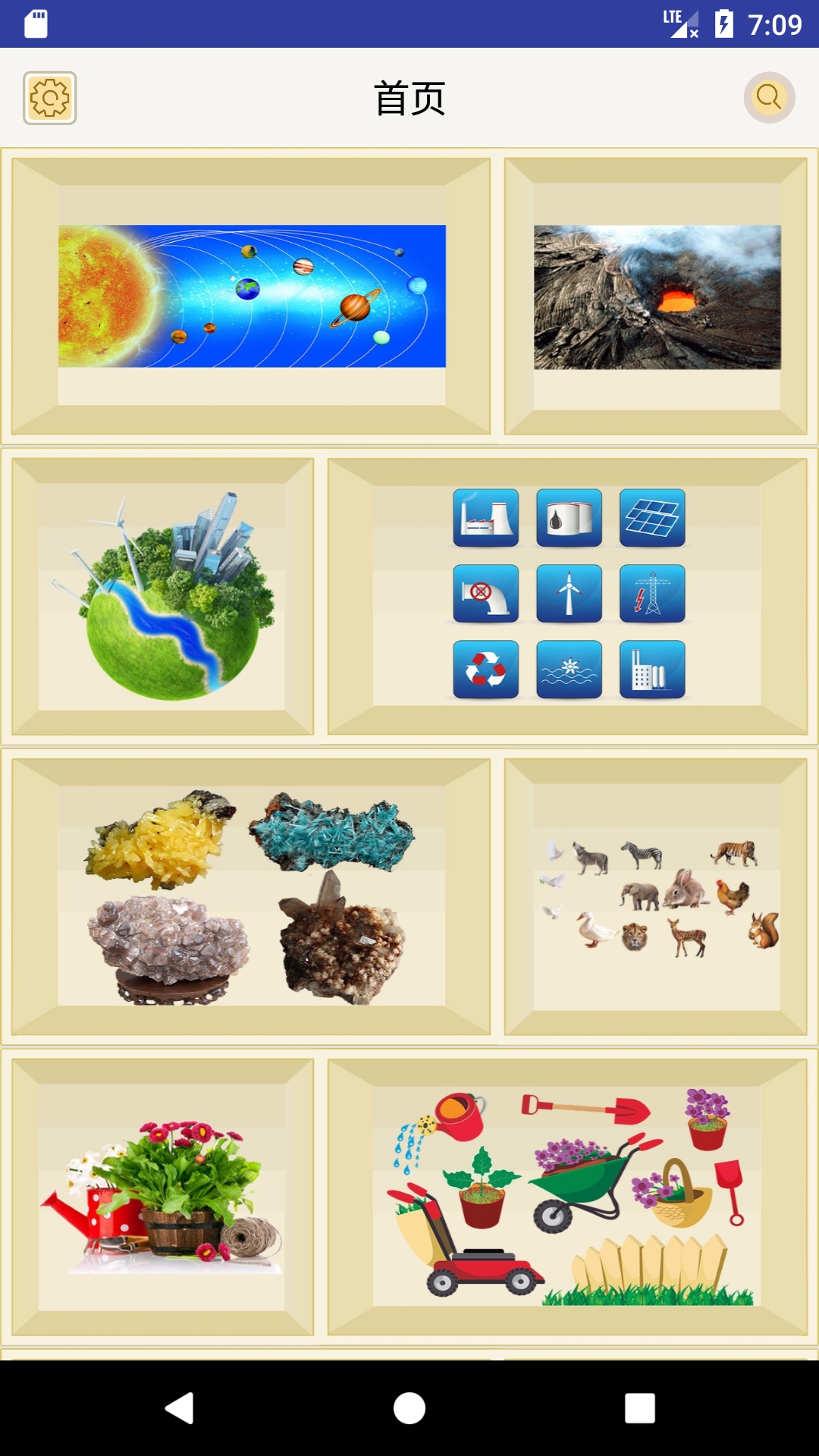Open the gardening tools tile
819x1456 pixels.
point(568,1197)
